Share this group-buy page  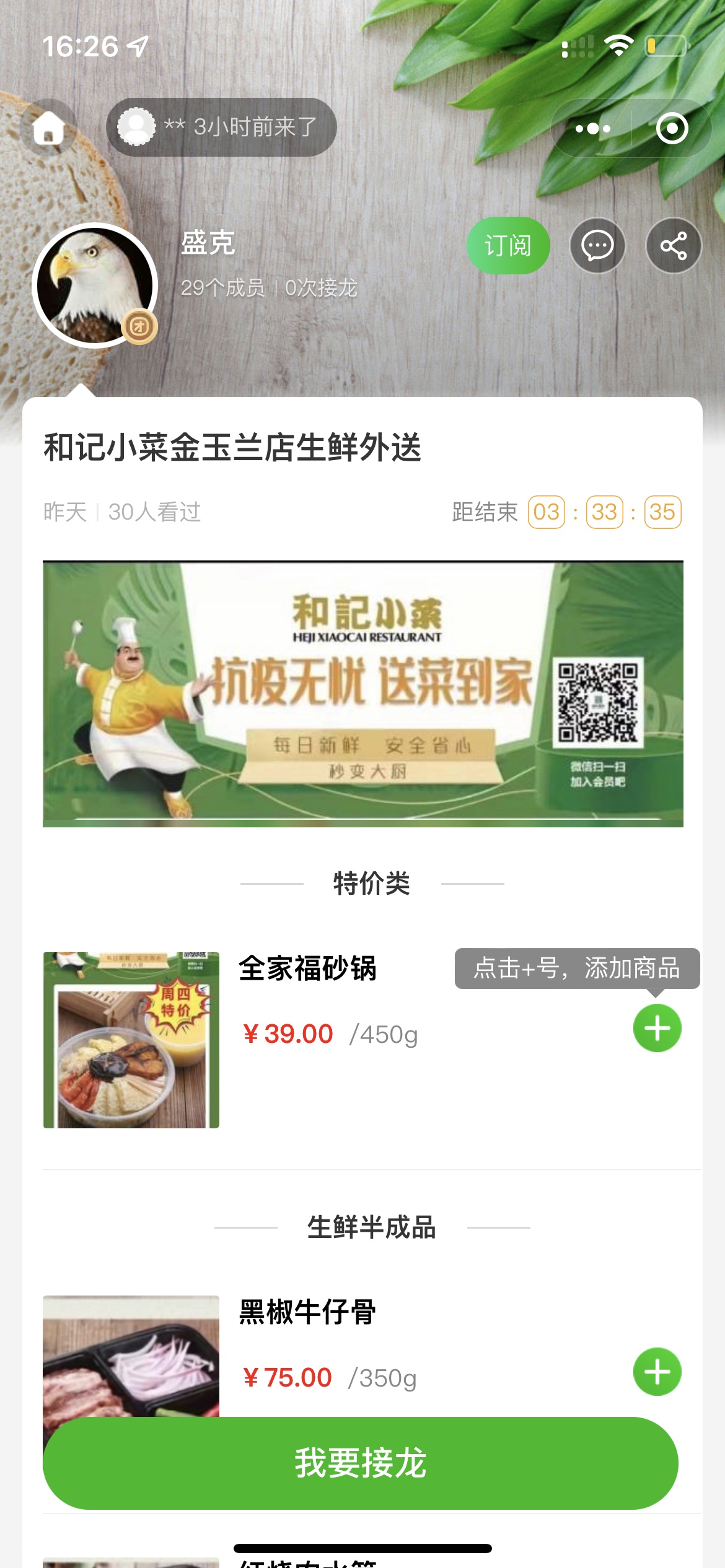tap(673, 246)
